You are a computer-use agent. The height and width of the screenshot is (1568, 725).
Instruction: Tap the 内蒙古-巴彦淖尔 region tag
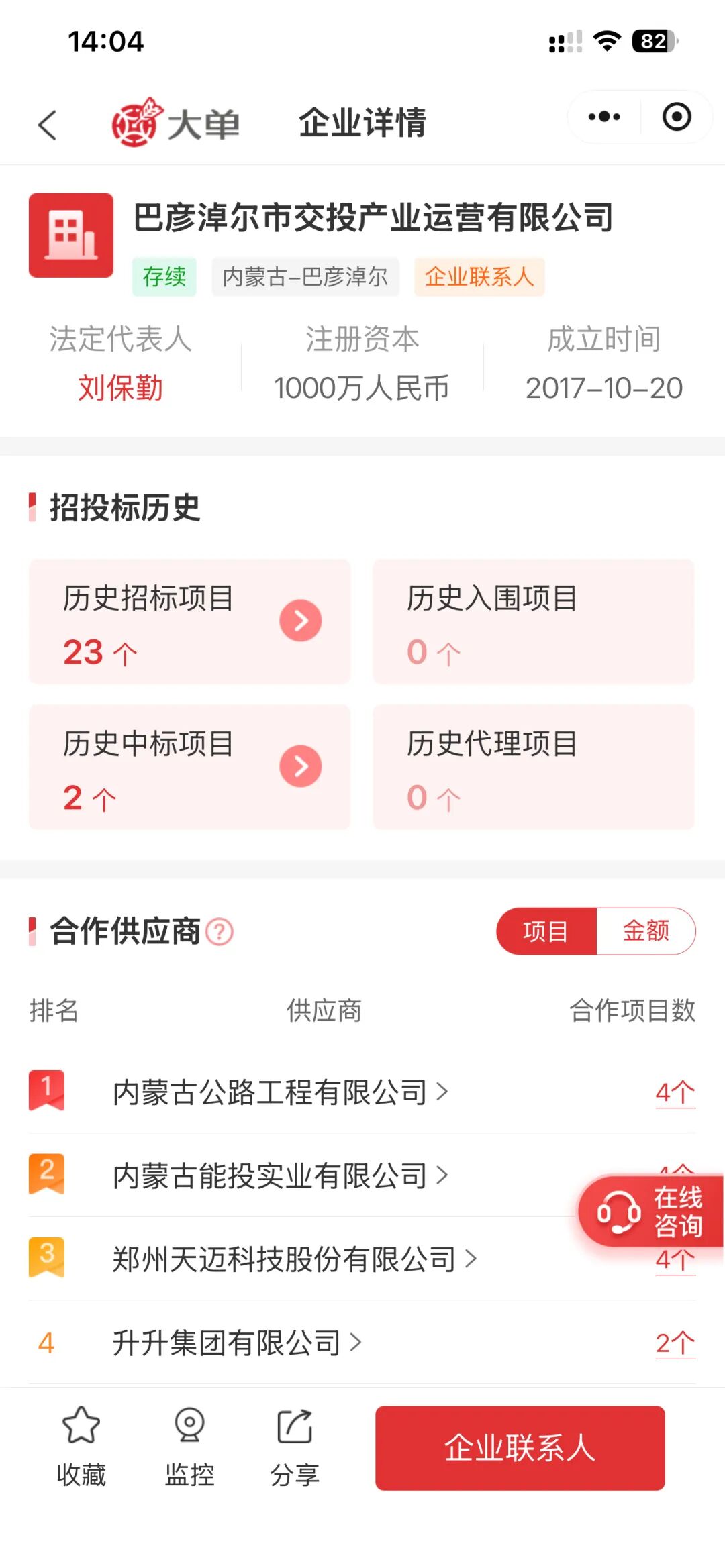[305, 276]
